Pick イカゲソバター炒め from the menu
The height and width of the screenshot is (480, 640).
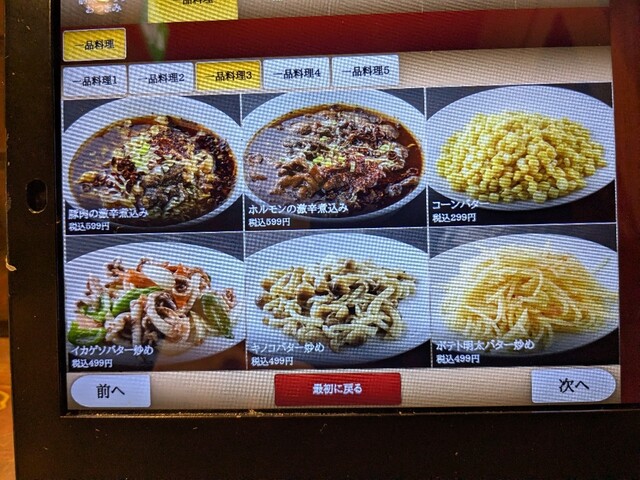pyautogui.click(x=152, y=300)
